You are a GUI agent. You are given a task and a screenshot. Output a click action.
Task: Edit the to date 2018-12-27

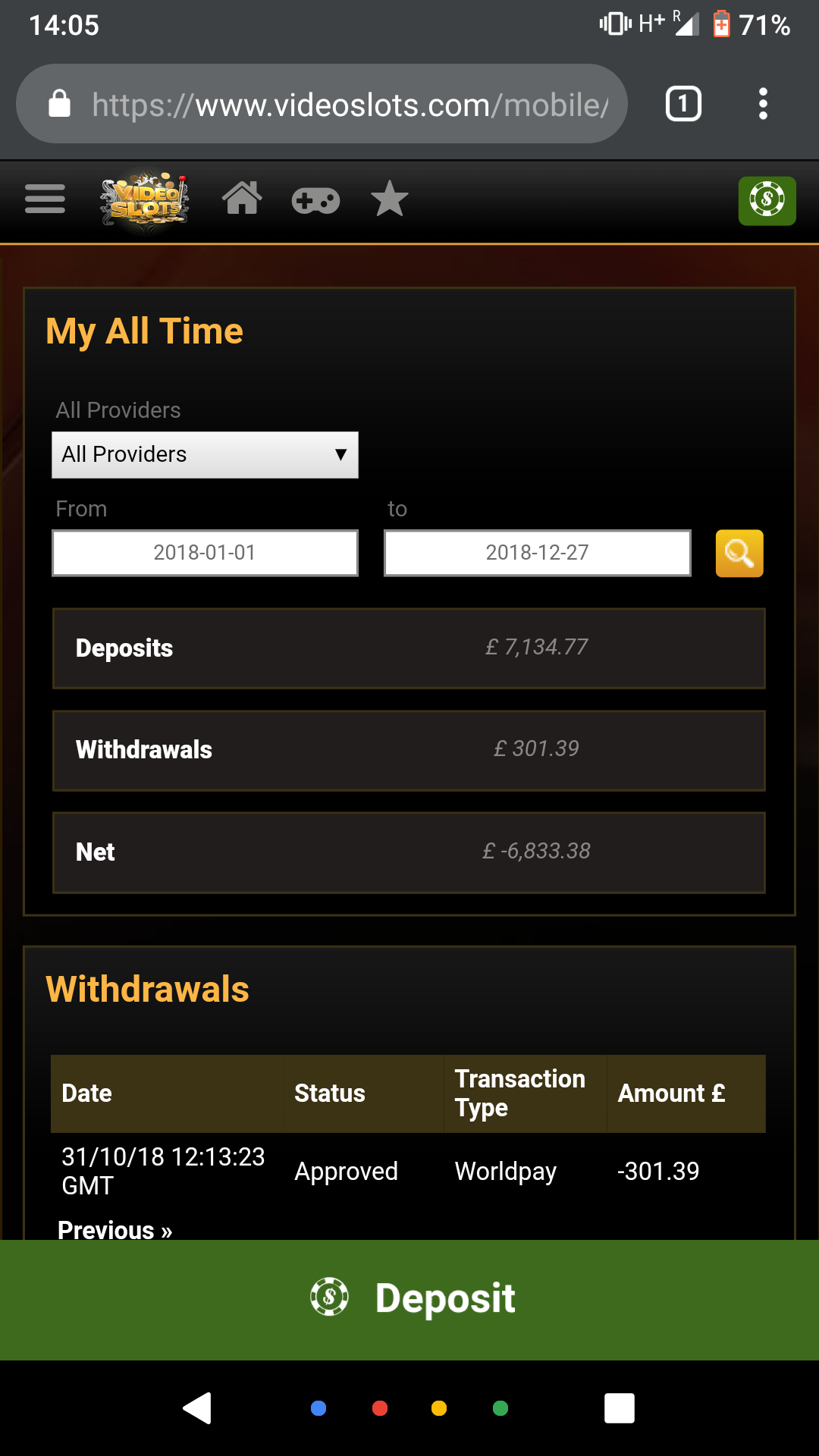537,553
